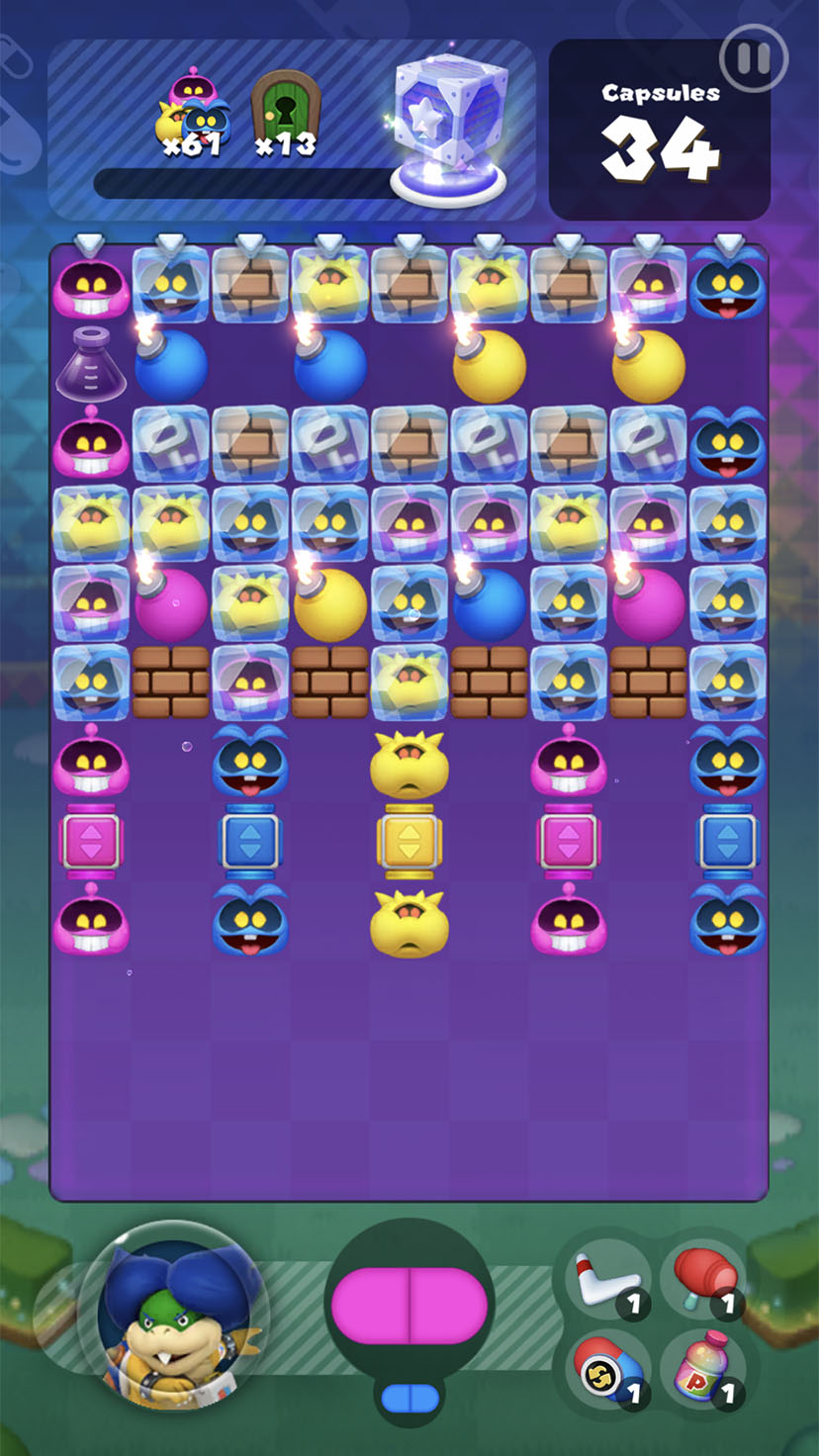Pause the game
The width and height of the screenshot is (819, 1456).
[753, 58]
